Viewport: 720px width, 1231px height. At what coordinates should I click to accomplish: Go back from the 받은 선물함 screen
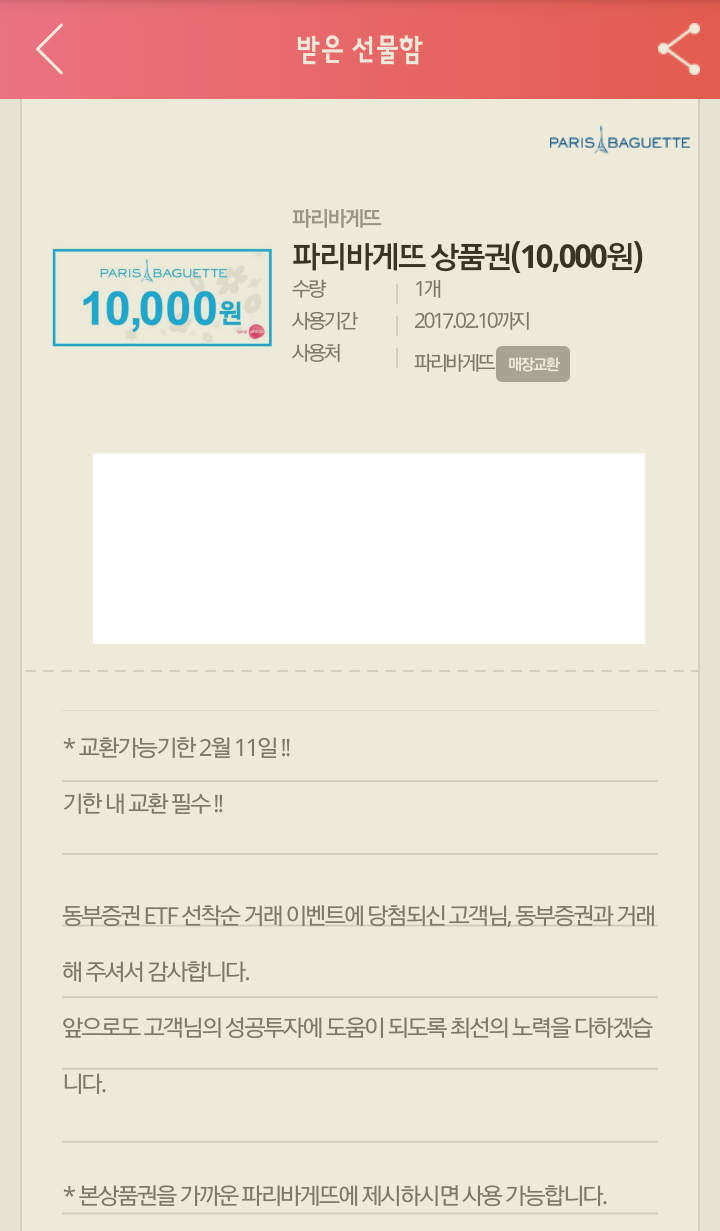(x=50, y=49)
